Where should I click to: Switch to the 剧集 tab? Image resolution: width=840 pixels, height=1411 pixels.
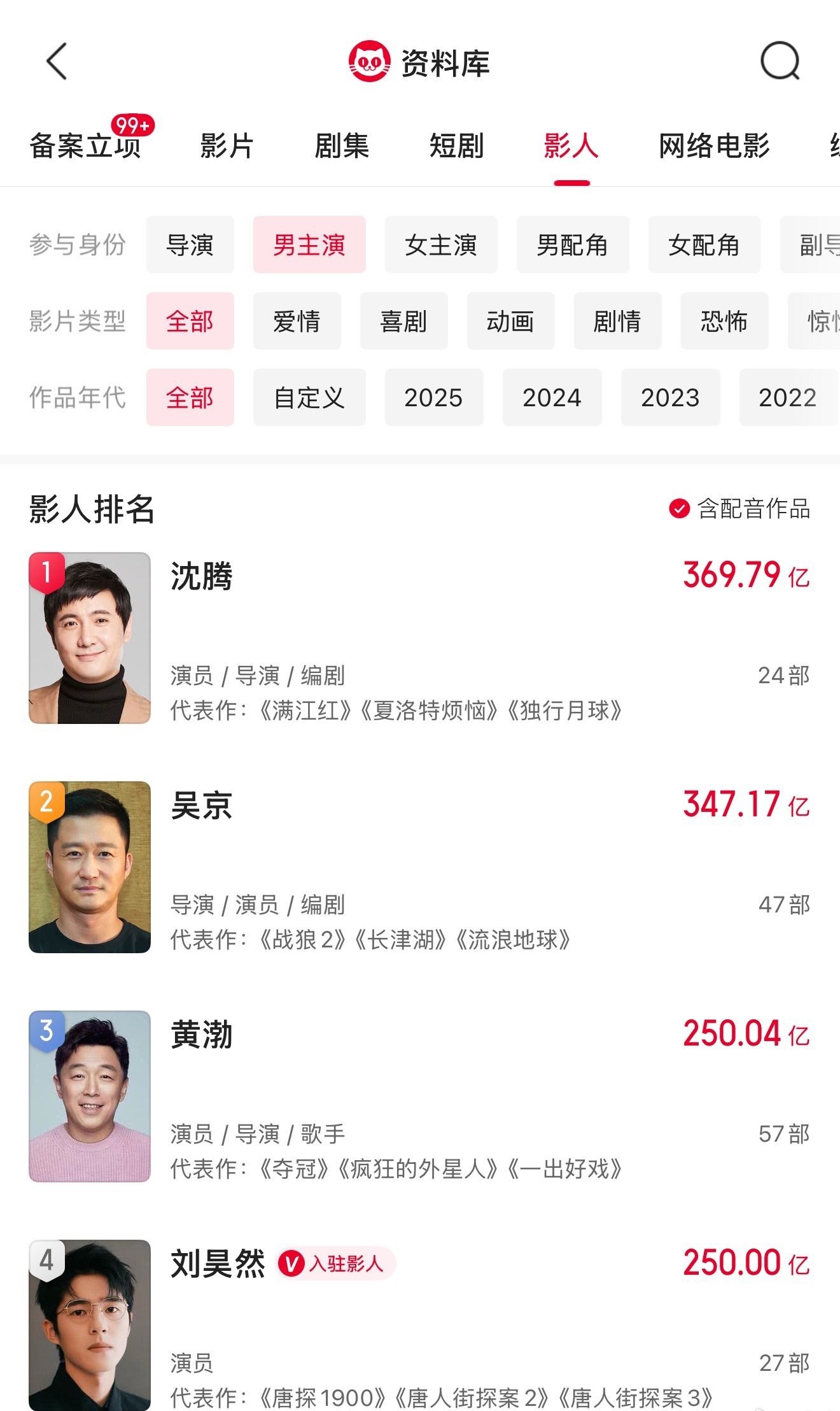point(342,146)
